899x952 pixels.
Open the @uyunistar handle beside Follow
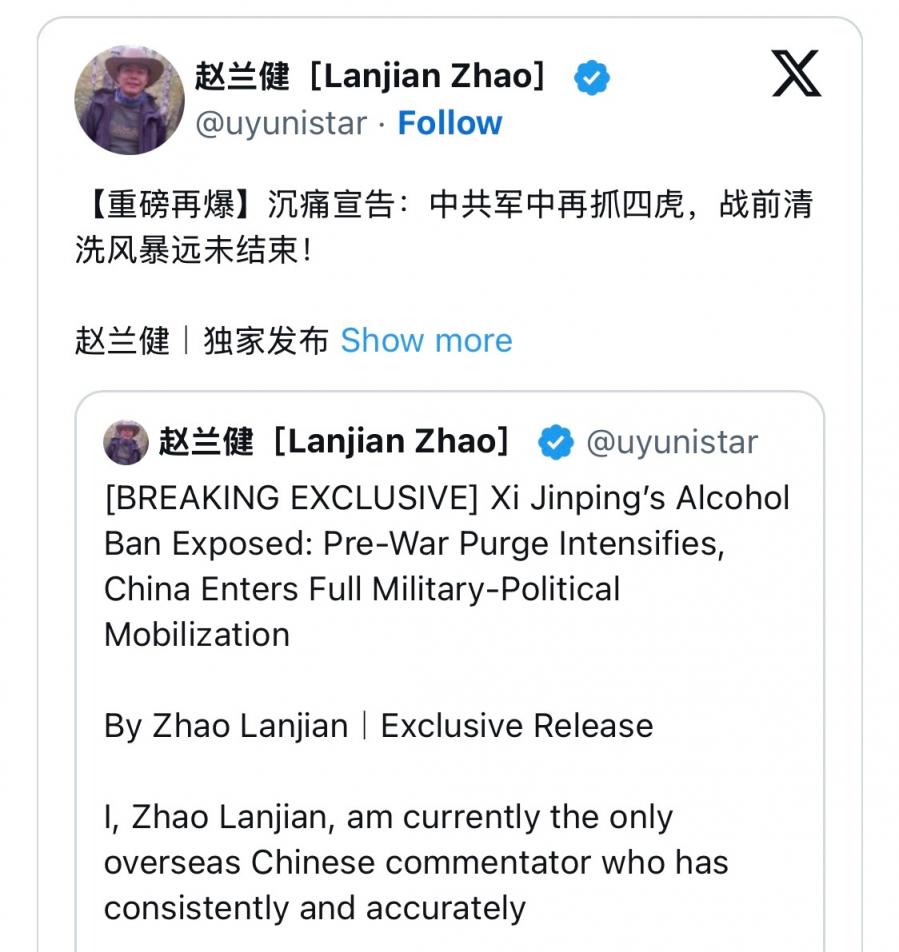point(280,123)
